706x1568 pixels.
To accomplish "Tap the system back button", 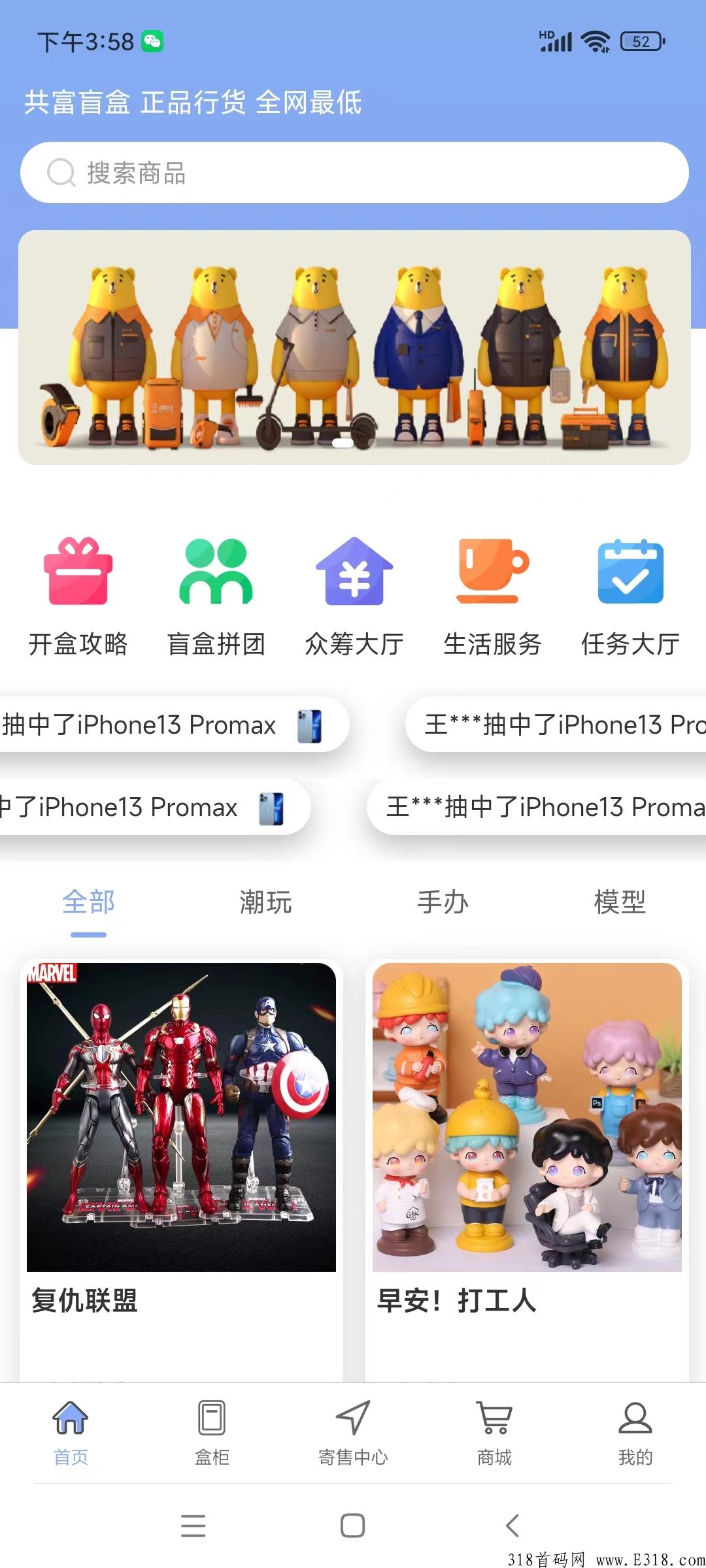I will pyautogui.click(x=513, y=1526).
